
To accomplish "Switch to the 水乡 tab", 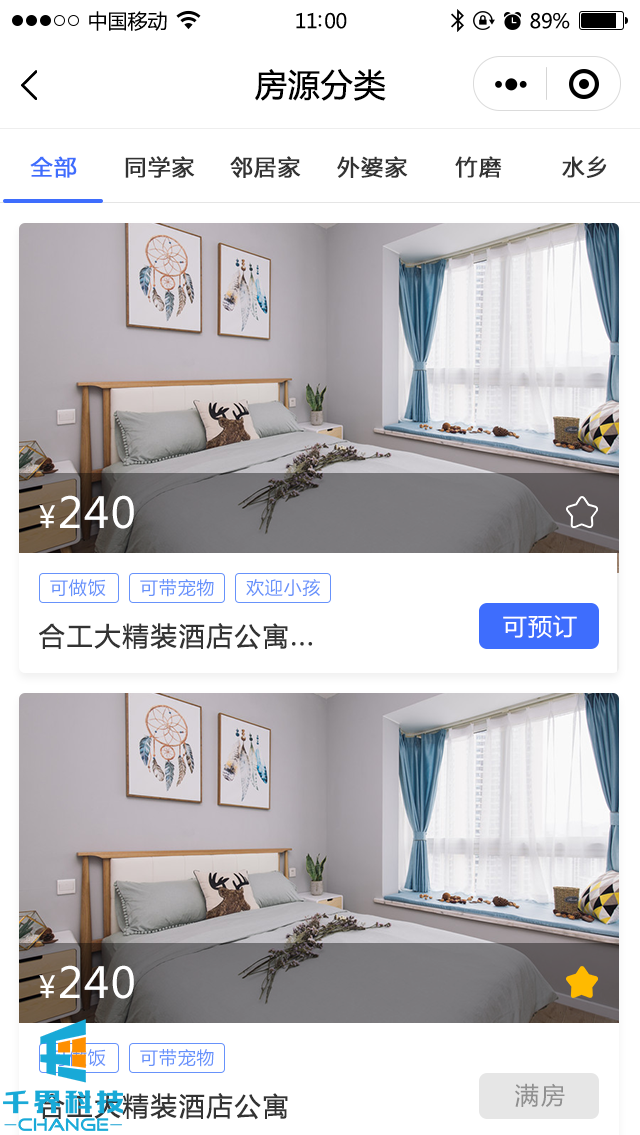I will [584, 167].
